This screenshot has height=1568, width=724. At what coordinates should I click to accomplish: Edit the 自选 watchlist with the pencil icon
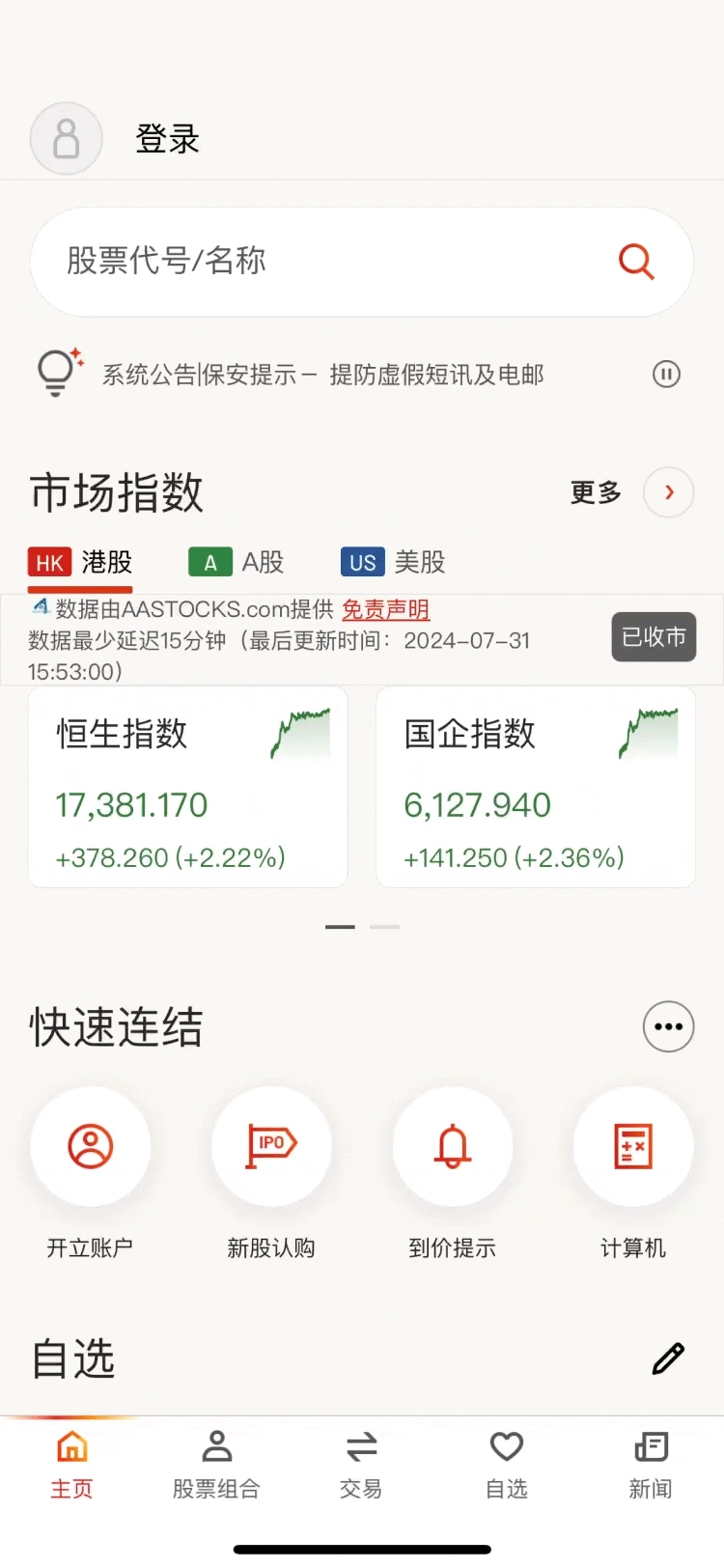(x=668, y=1358)
